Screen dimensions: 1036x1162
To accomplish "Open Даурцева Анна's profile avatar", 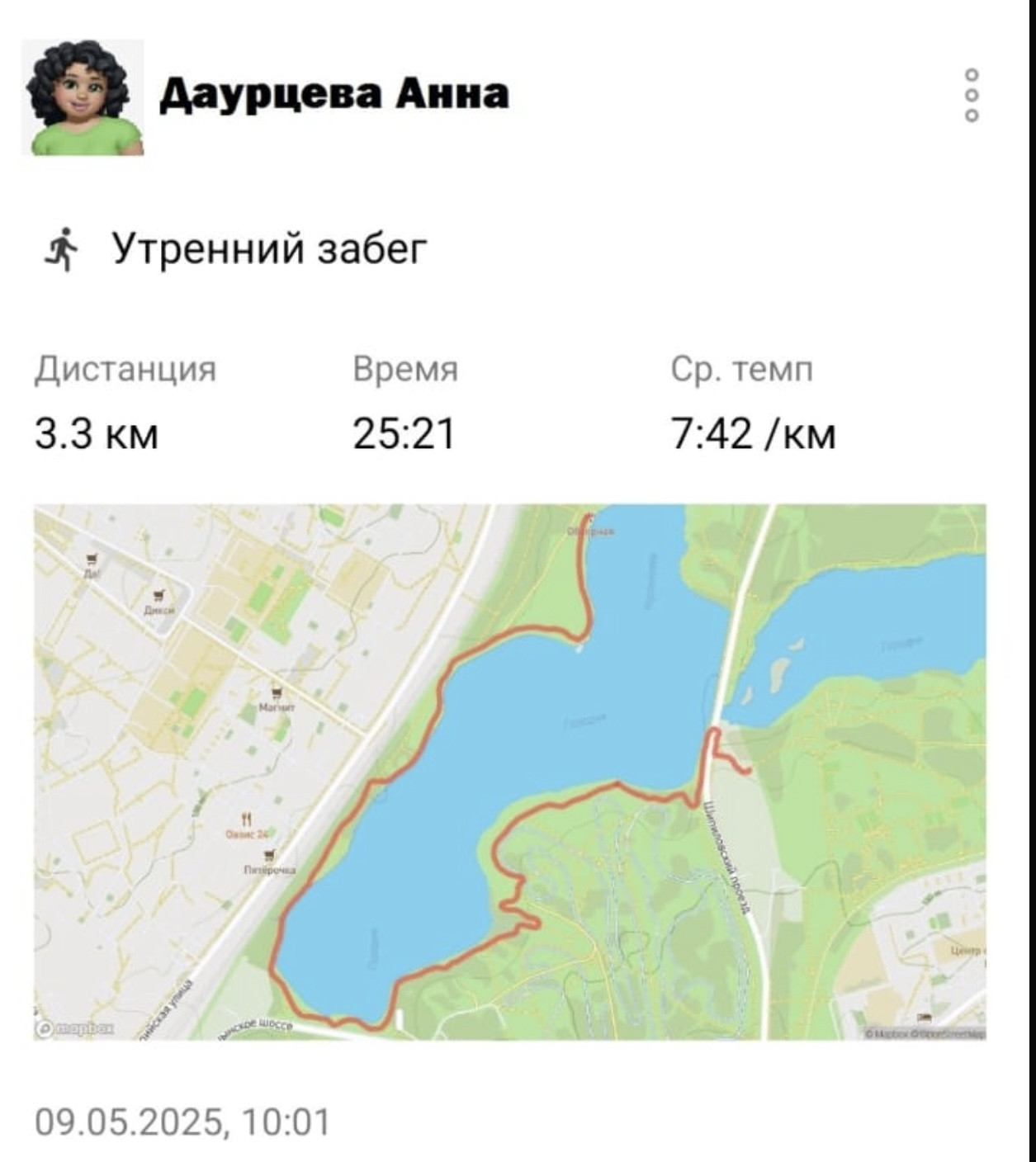I will click(83, 97).
